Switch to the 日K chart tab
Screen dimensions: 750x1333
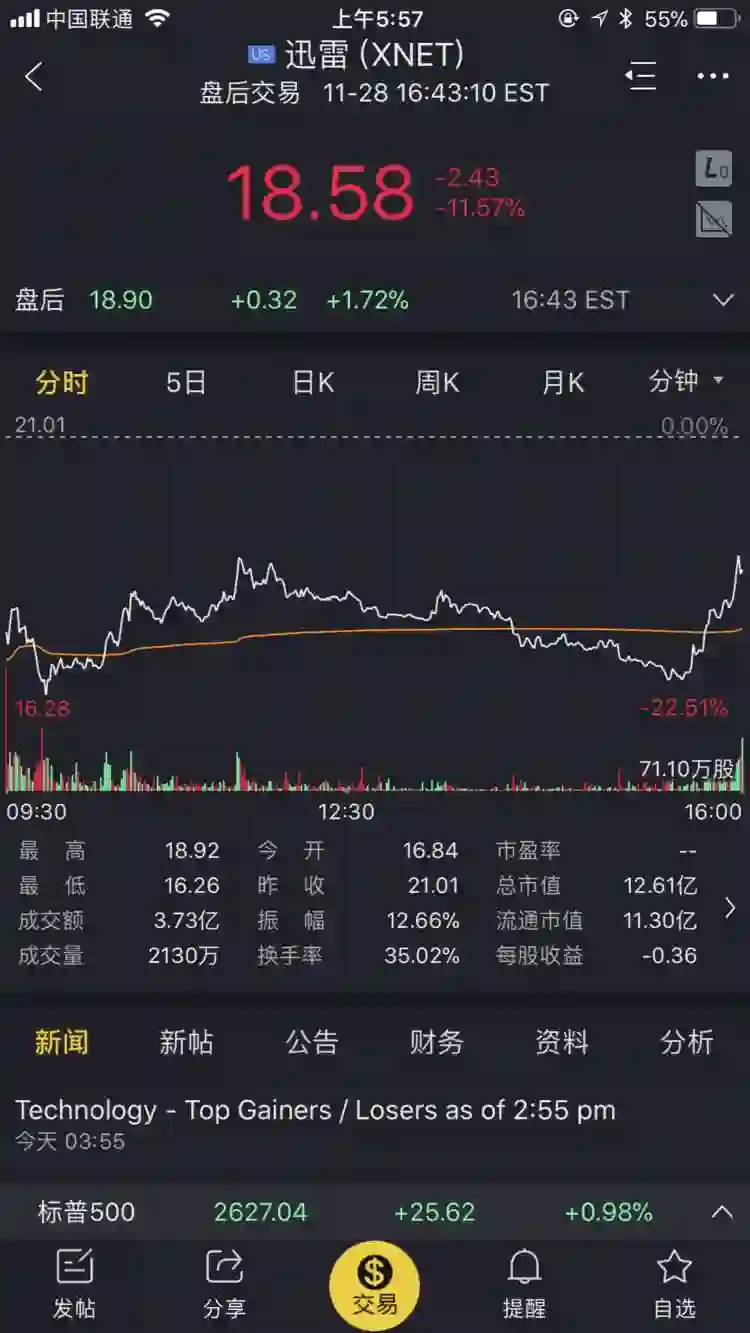[312, 382]
